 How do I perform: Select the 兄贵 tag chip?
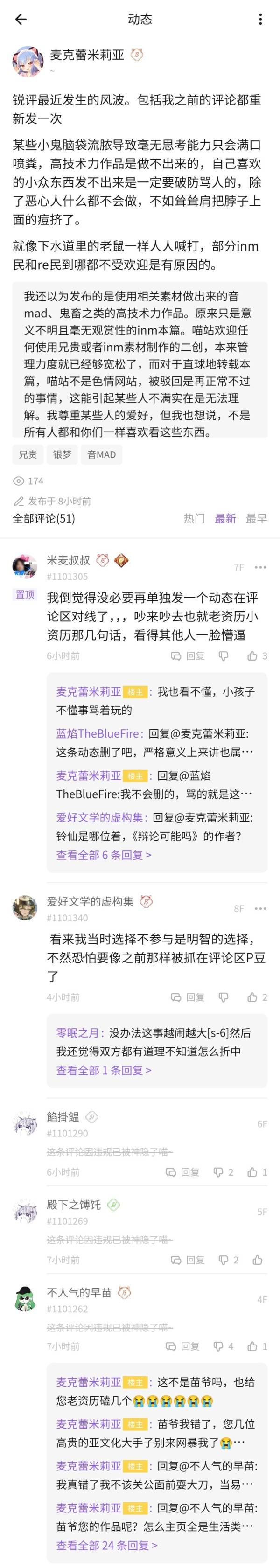tap(28, 454)
